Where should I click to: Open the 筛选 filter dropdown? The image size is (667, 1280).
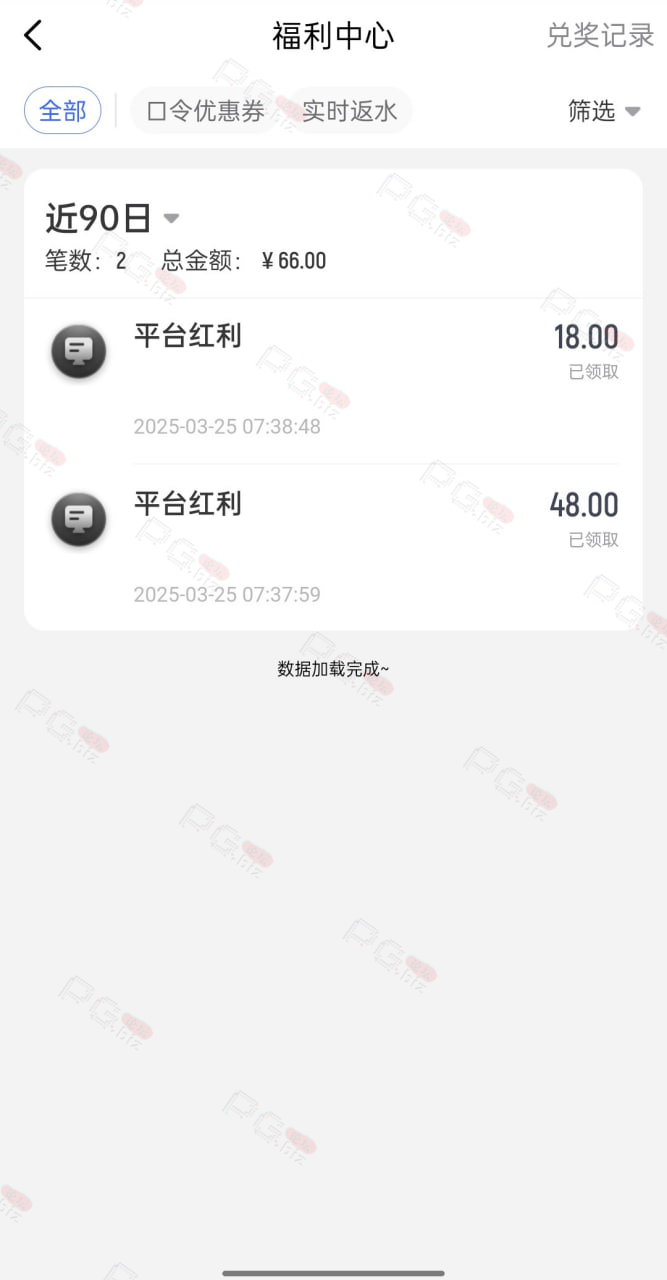pos(604,111)
